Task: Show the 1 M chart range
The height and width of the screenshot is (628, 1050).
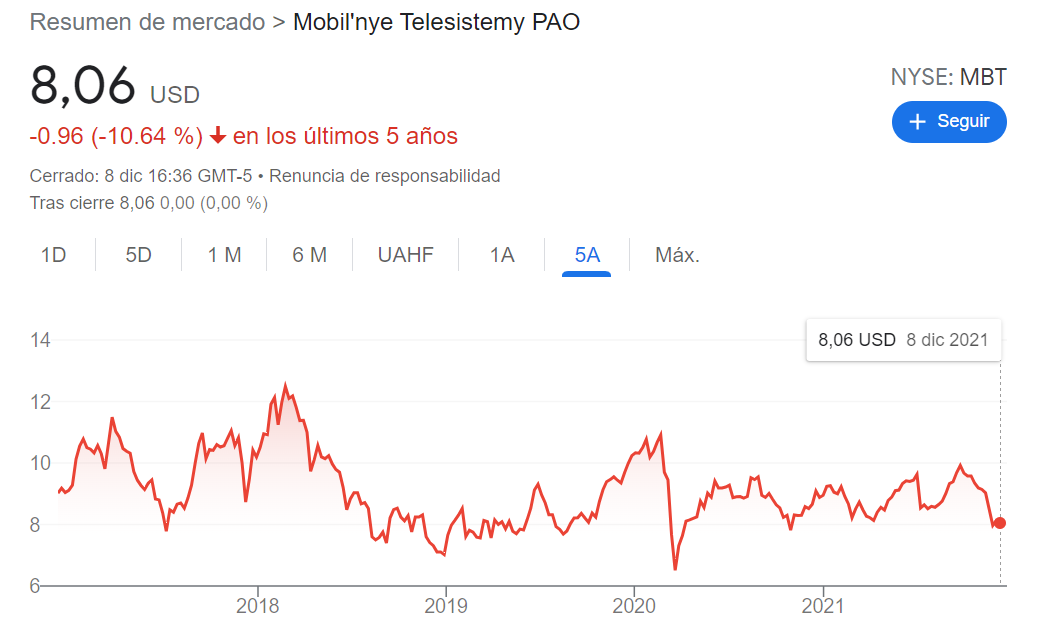Action: coord(224,255)
